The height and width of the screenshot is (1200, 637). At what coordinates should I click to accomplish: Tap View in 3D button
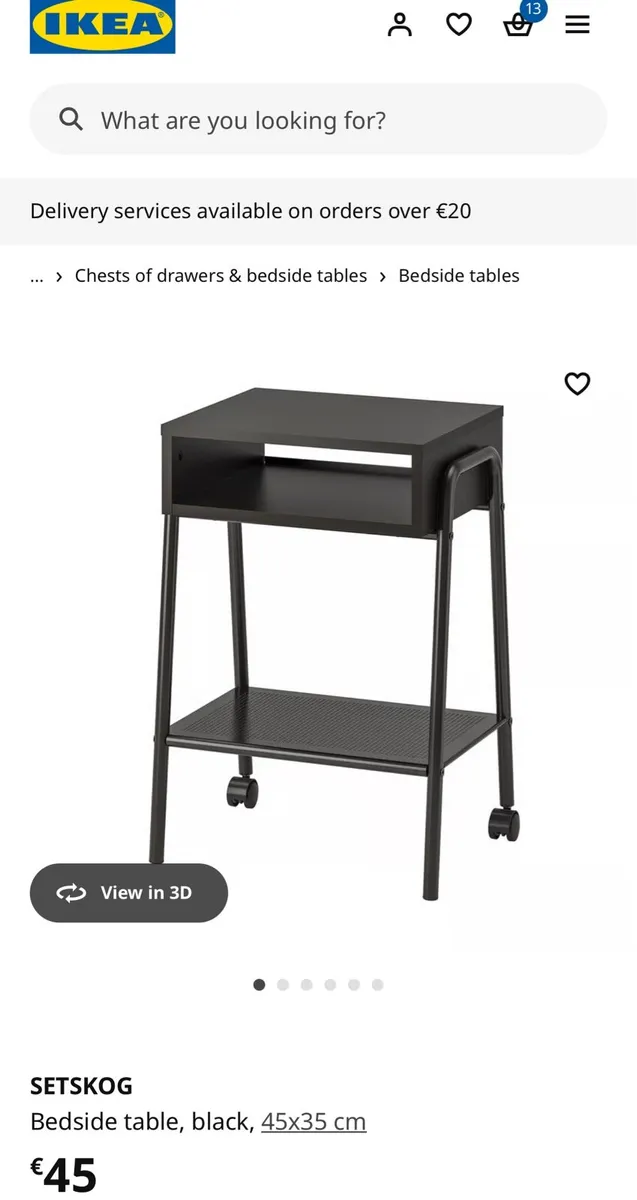129,893
